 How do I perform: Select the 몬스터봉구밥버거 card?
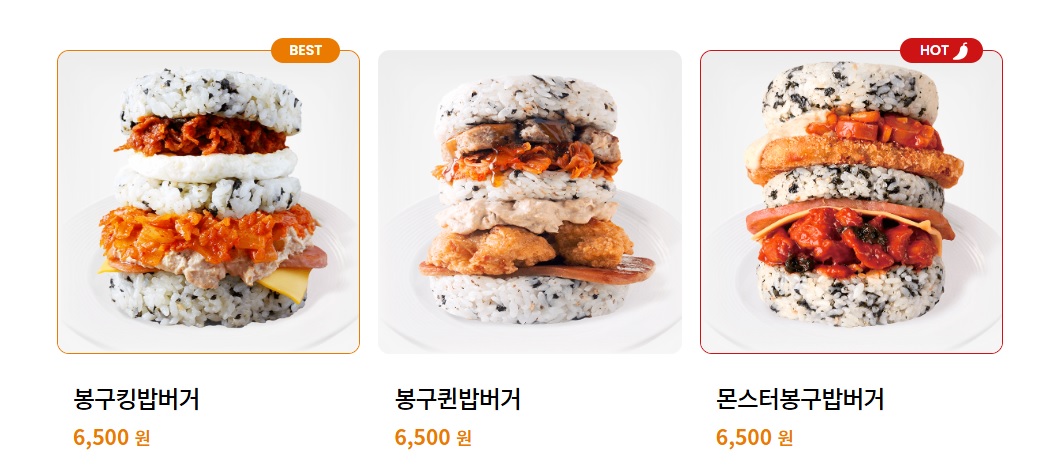pyautogui.click(x=851, y=202)
